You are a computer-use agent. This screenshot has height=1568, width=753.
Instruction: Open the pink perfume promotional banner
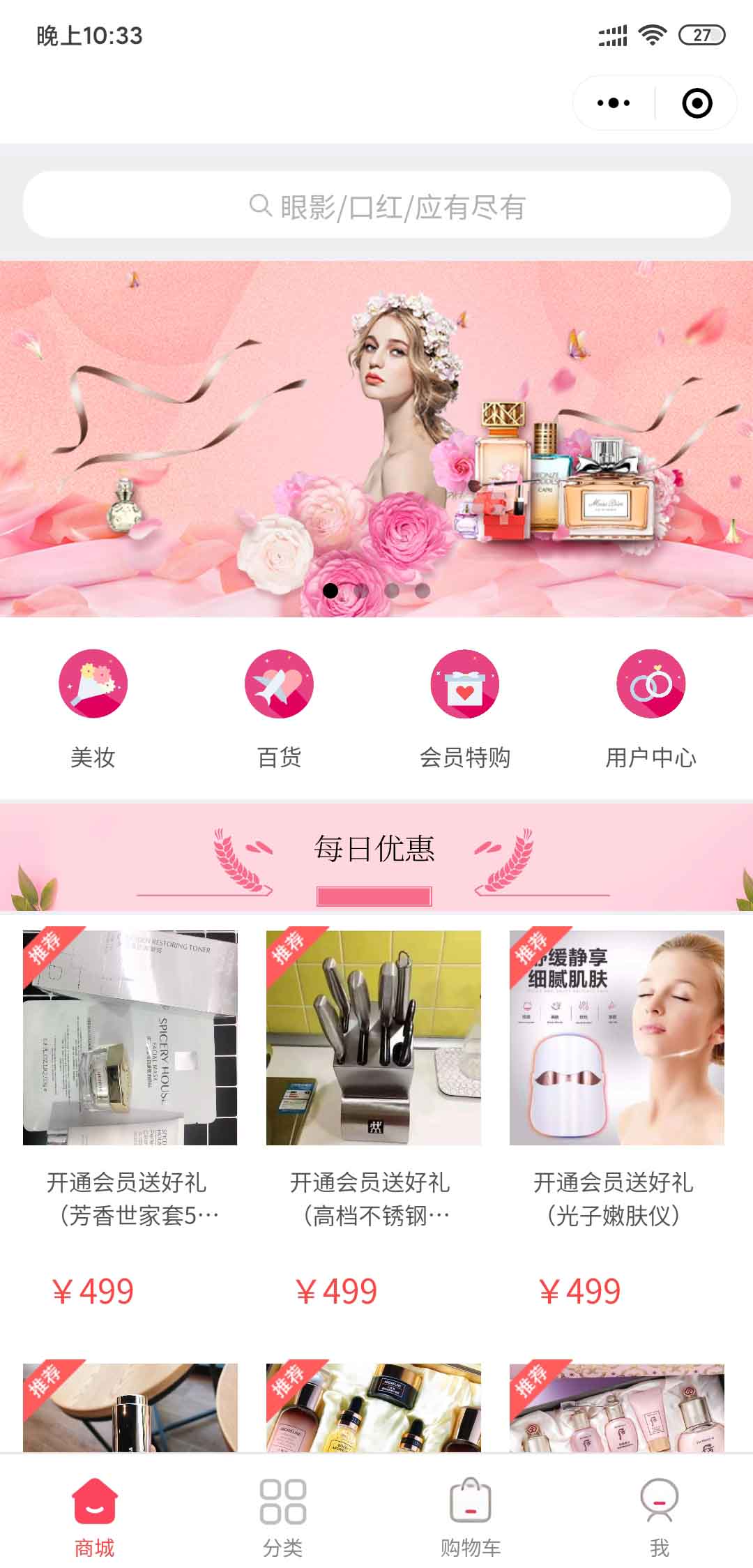click(x=376, y=438)
